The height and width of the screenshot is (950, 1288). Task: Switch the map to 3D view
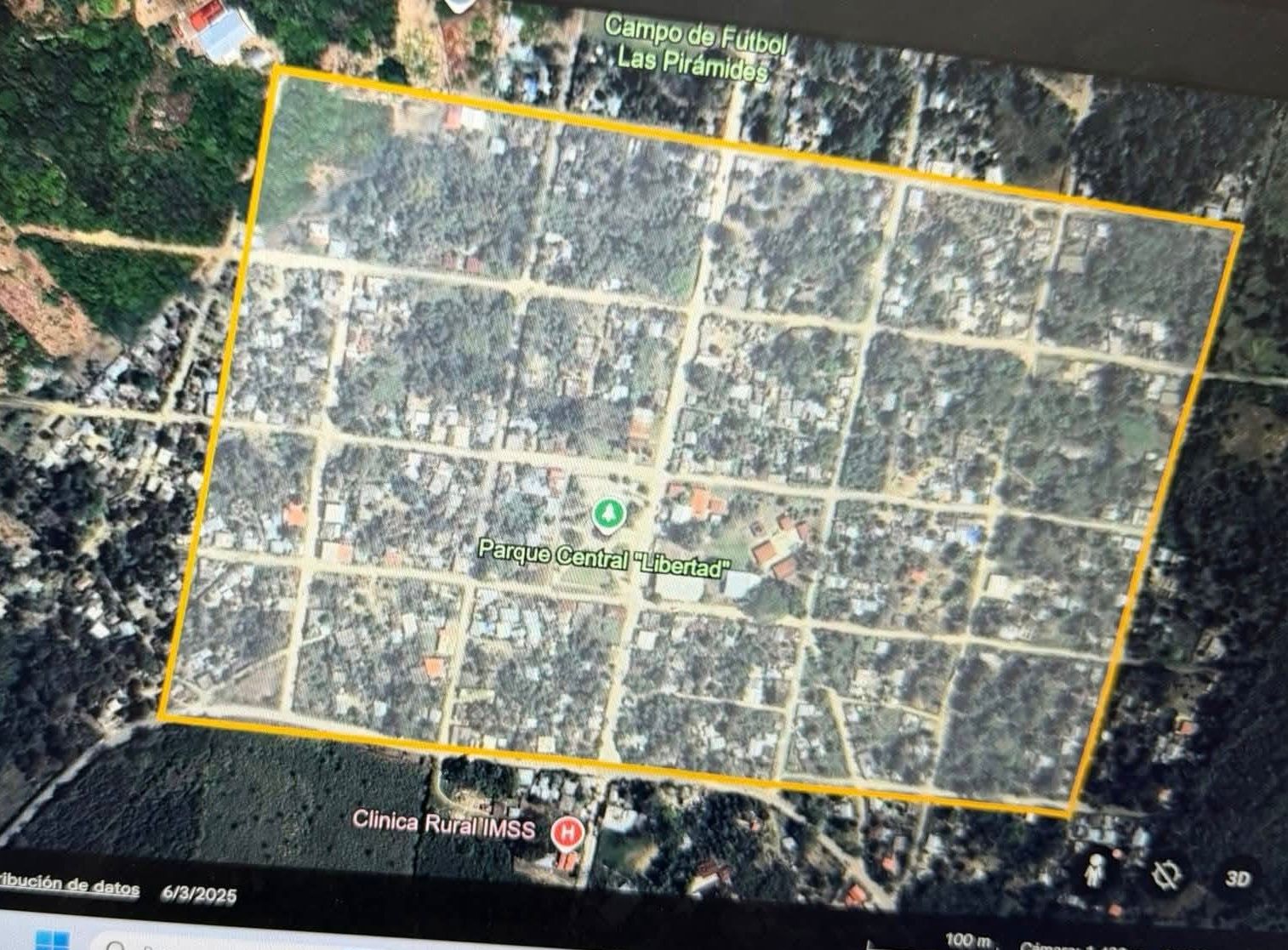1237,878
